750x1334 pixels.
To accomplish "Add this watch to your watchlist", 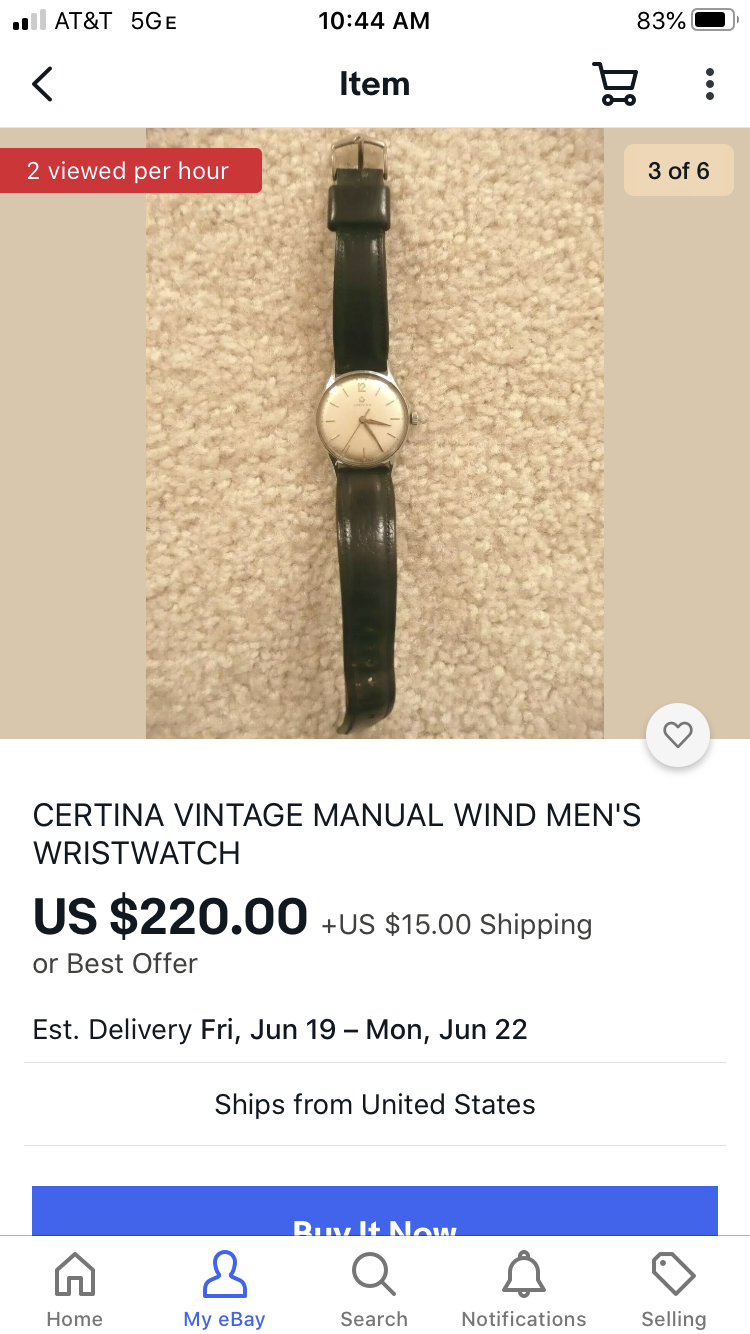I will (x=678, y=736).
